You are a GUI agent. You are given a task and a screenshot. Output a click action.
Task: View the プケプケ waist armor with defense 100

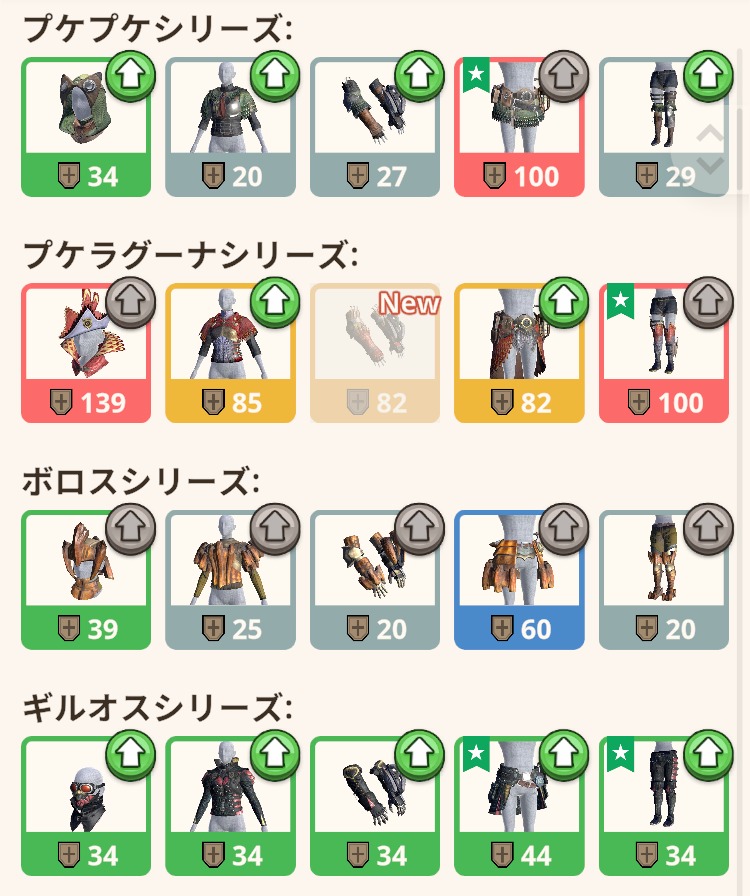click(x=519, y=127)
